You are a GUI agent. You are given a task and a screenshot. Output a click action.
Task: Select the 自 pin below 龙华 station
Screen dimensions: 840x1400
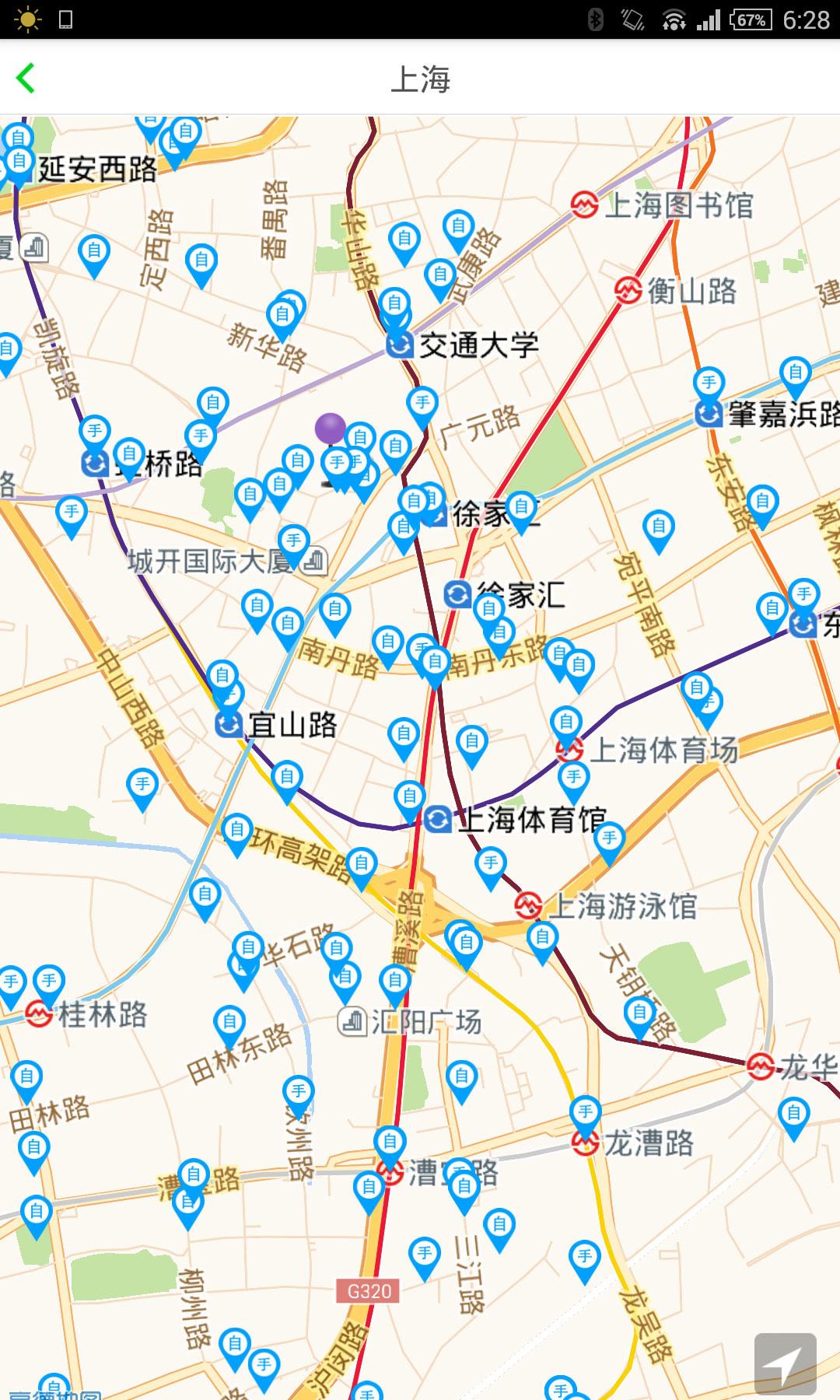tap(793, 1113)
